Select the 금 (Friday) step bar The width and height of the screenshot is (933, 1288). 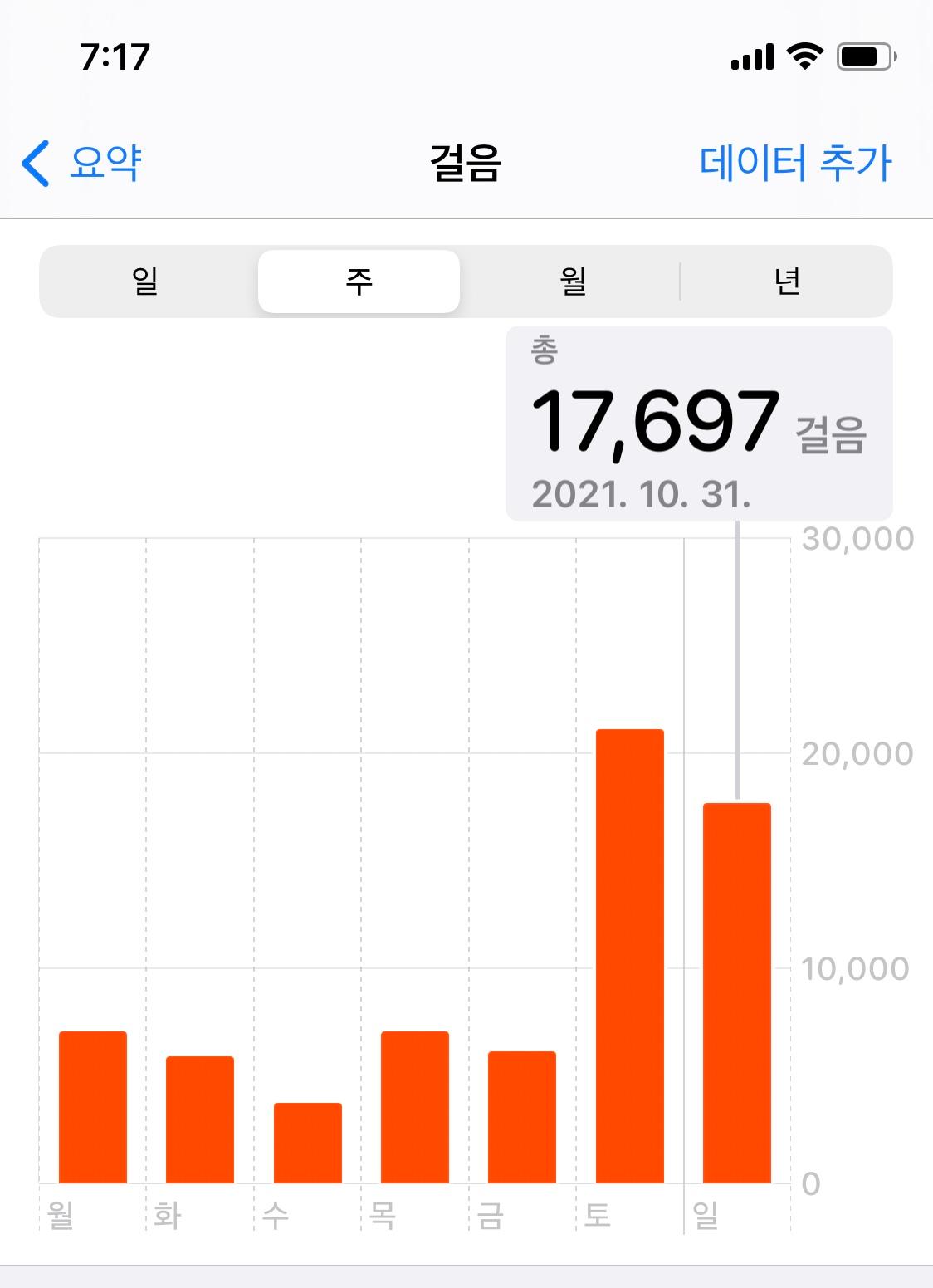[522, 1116]
